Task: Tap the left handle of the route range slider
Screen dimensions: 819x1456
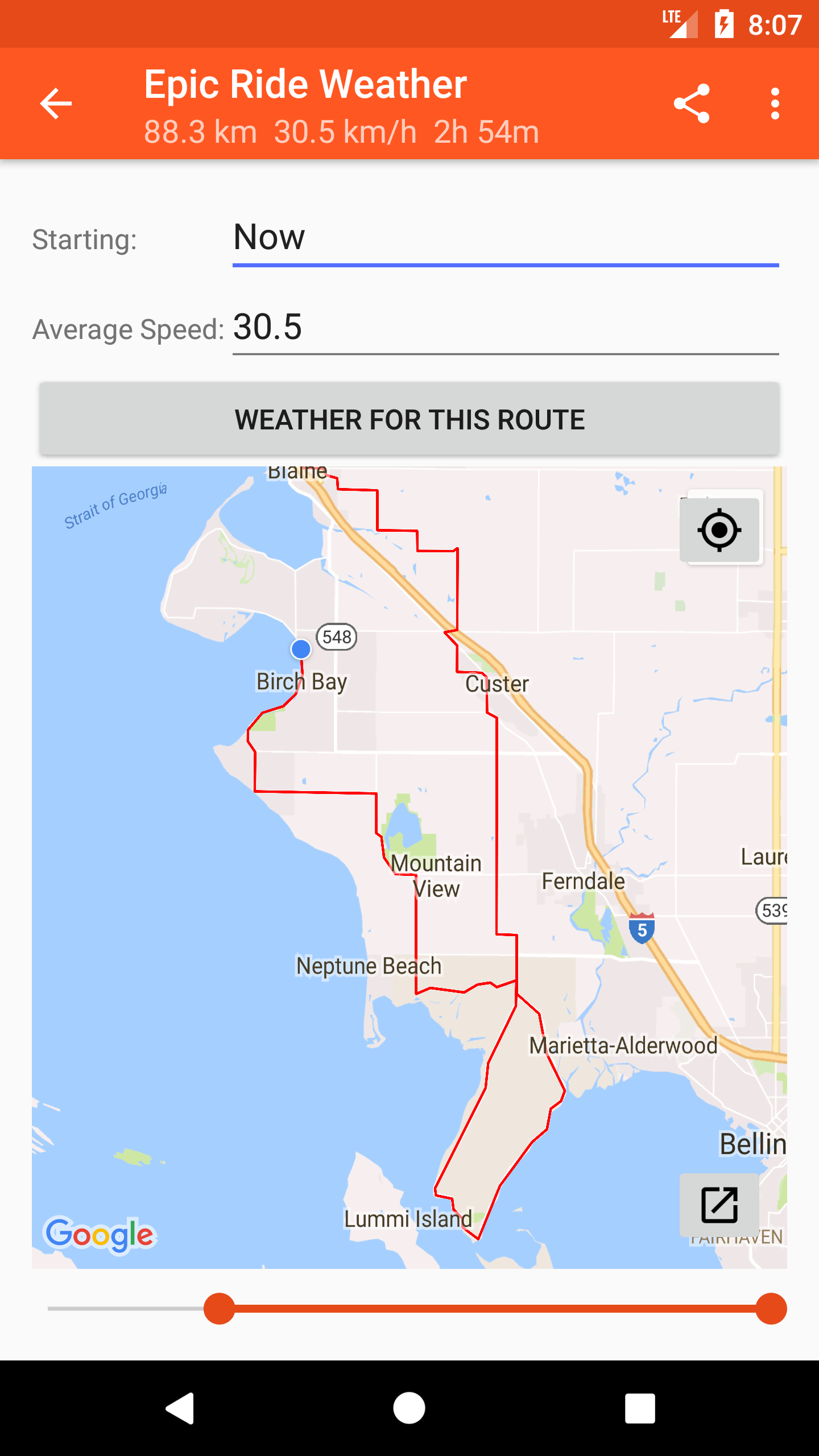Action: [220, 1309]
